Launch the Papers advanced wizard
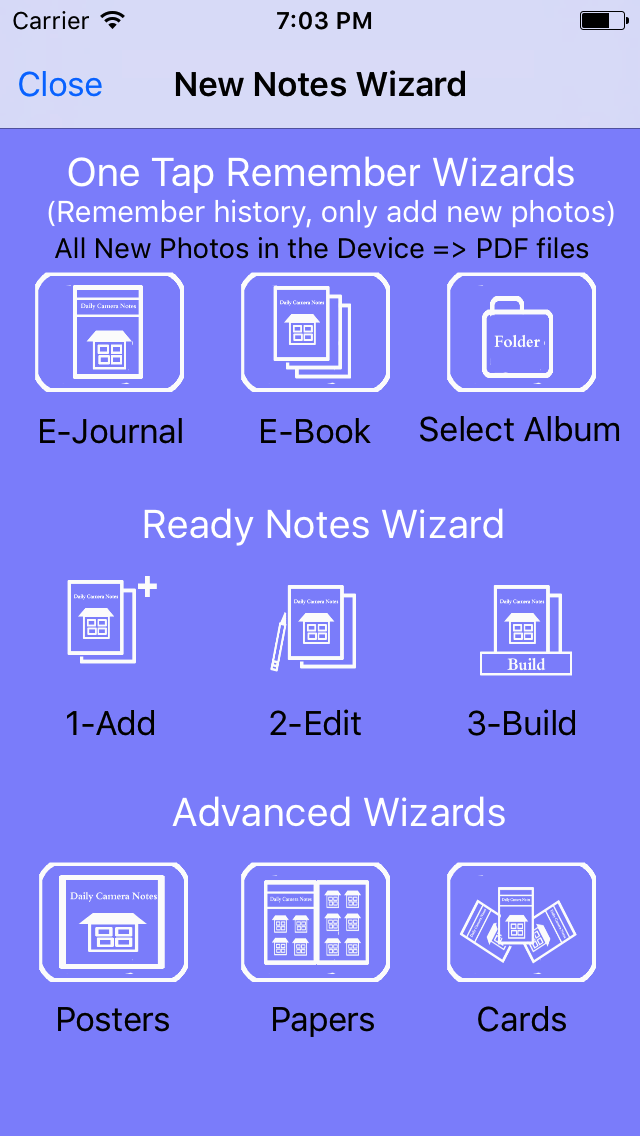This screenshot has height=1136, width=640. [x=315, y=922]
